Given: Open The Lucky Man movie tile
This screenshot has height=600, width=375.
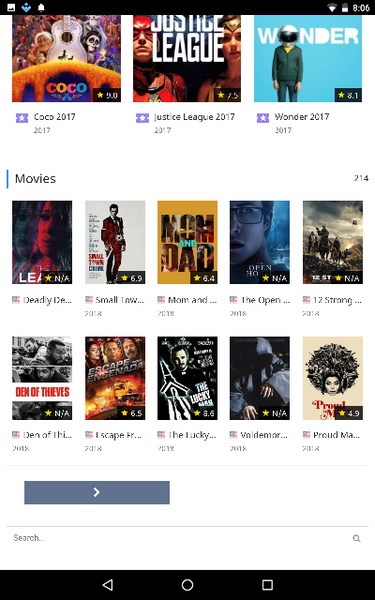Looking at the screenshot, I should (x=187, y=378).
